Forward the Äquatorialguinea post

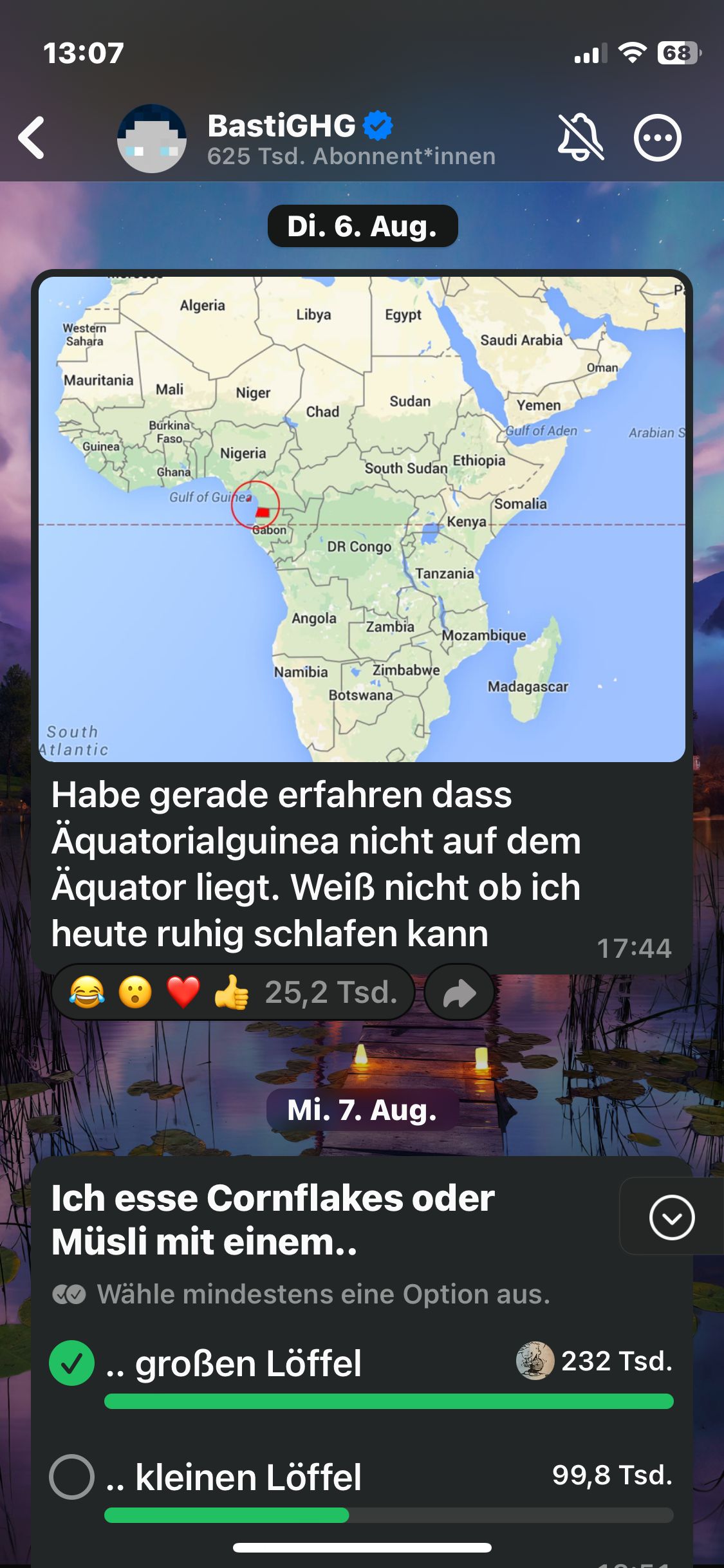(x=459, y=993)
